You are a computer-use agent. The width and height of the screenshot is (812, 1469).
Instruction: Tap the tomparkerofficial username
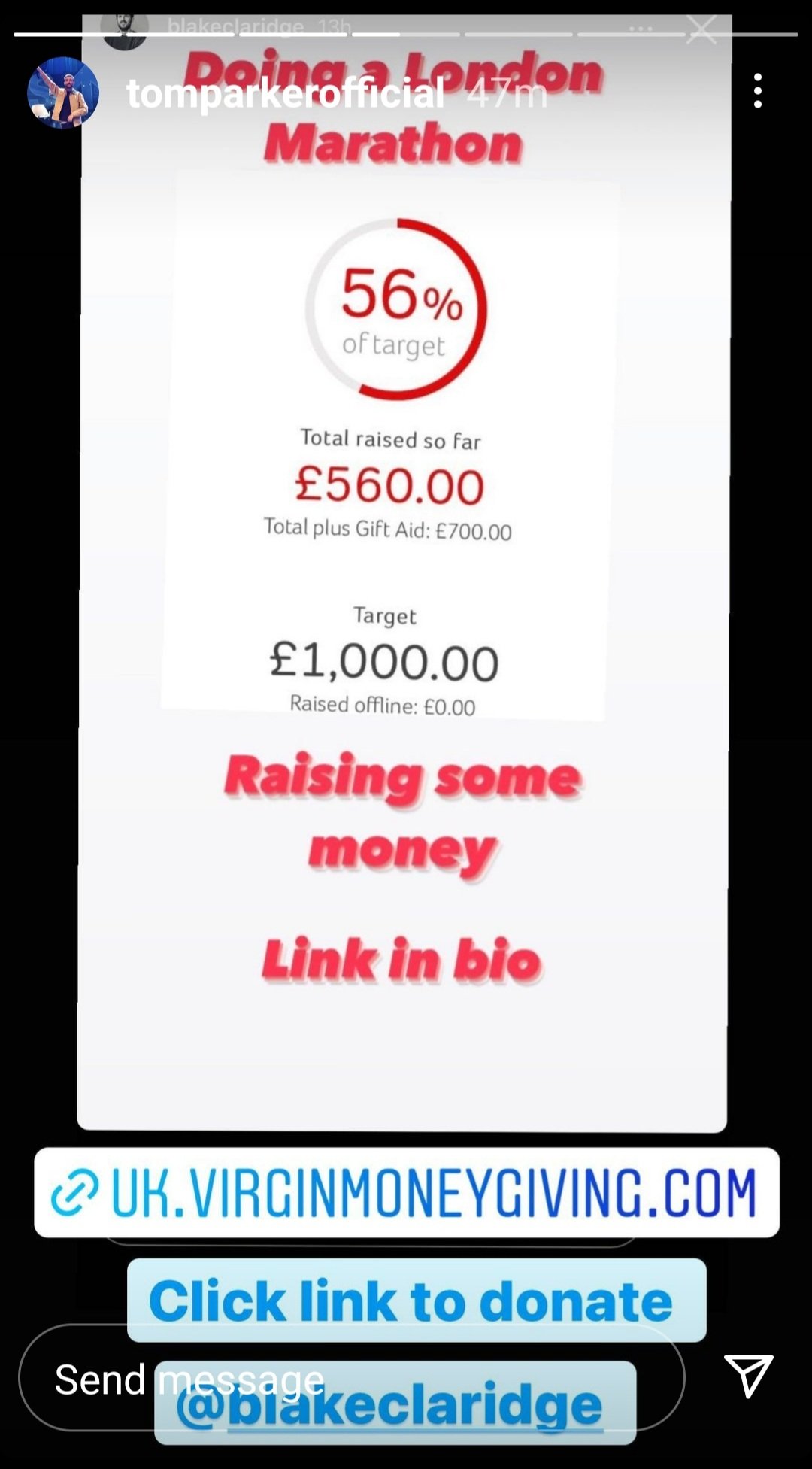286,93
